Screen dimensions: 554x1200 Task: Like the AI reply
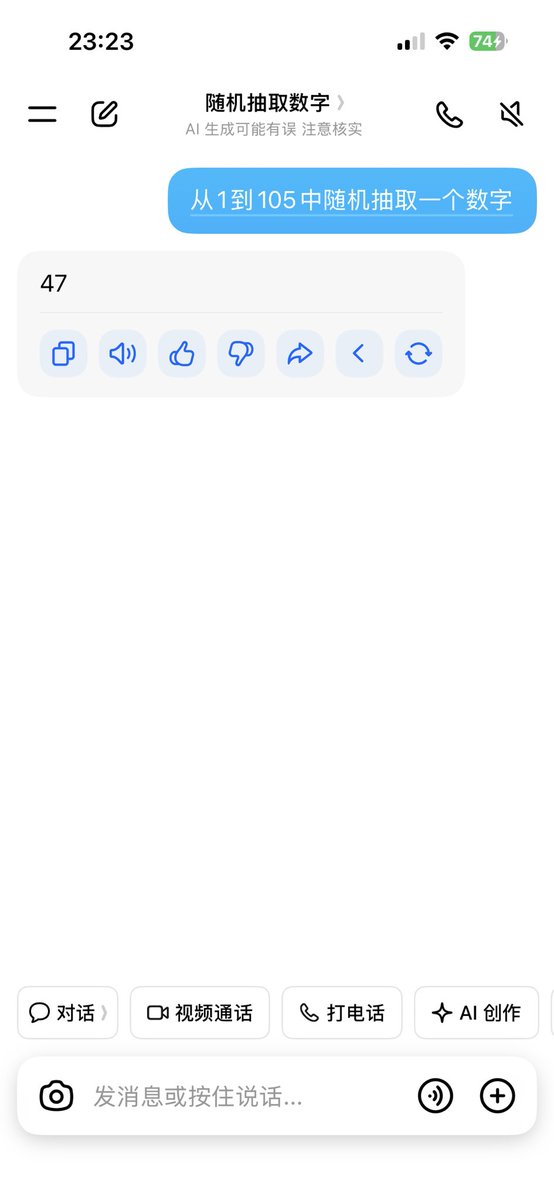point(182,354)
